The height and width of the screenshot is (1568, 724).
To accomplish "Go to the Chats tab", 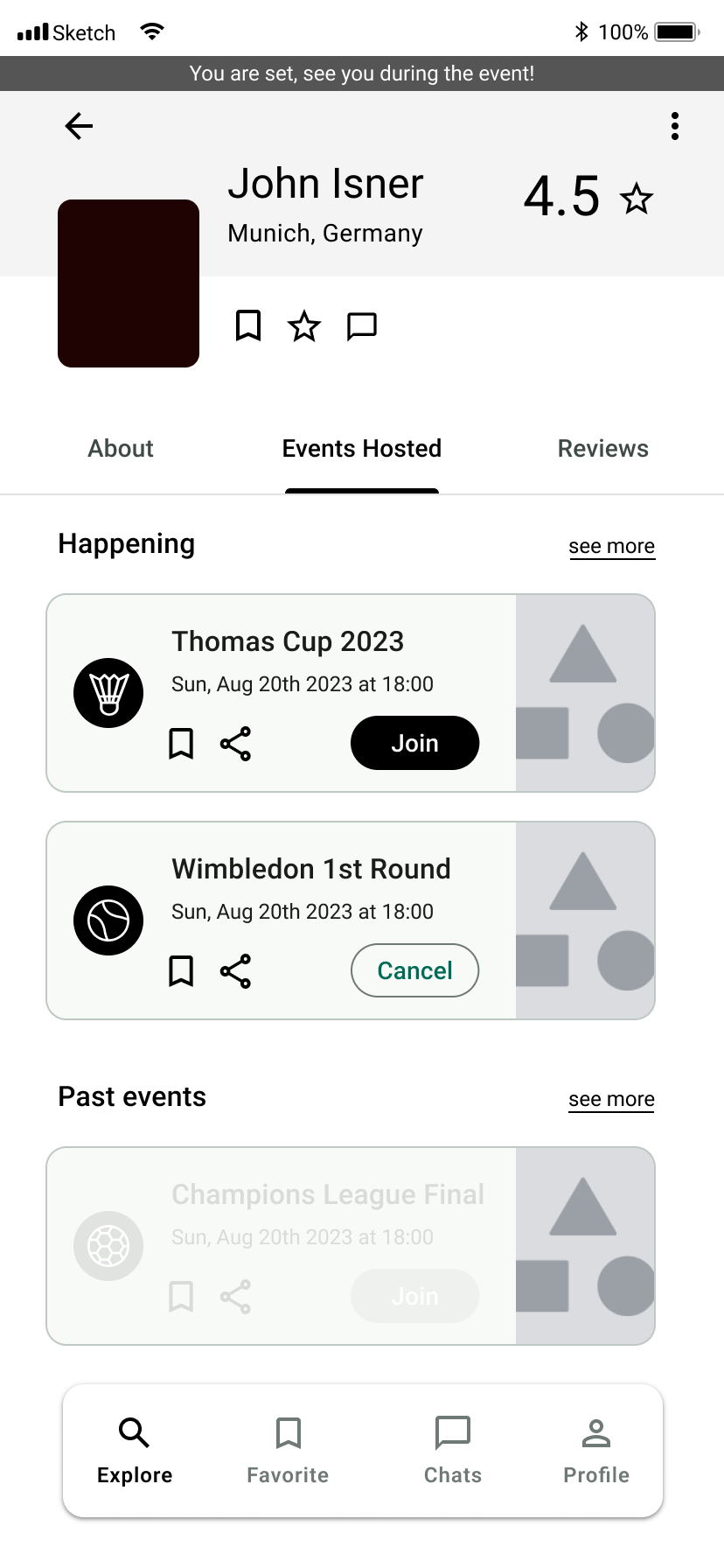I will tap(452, 1451).
